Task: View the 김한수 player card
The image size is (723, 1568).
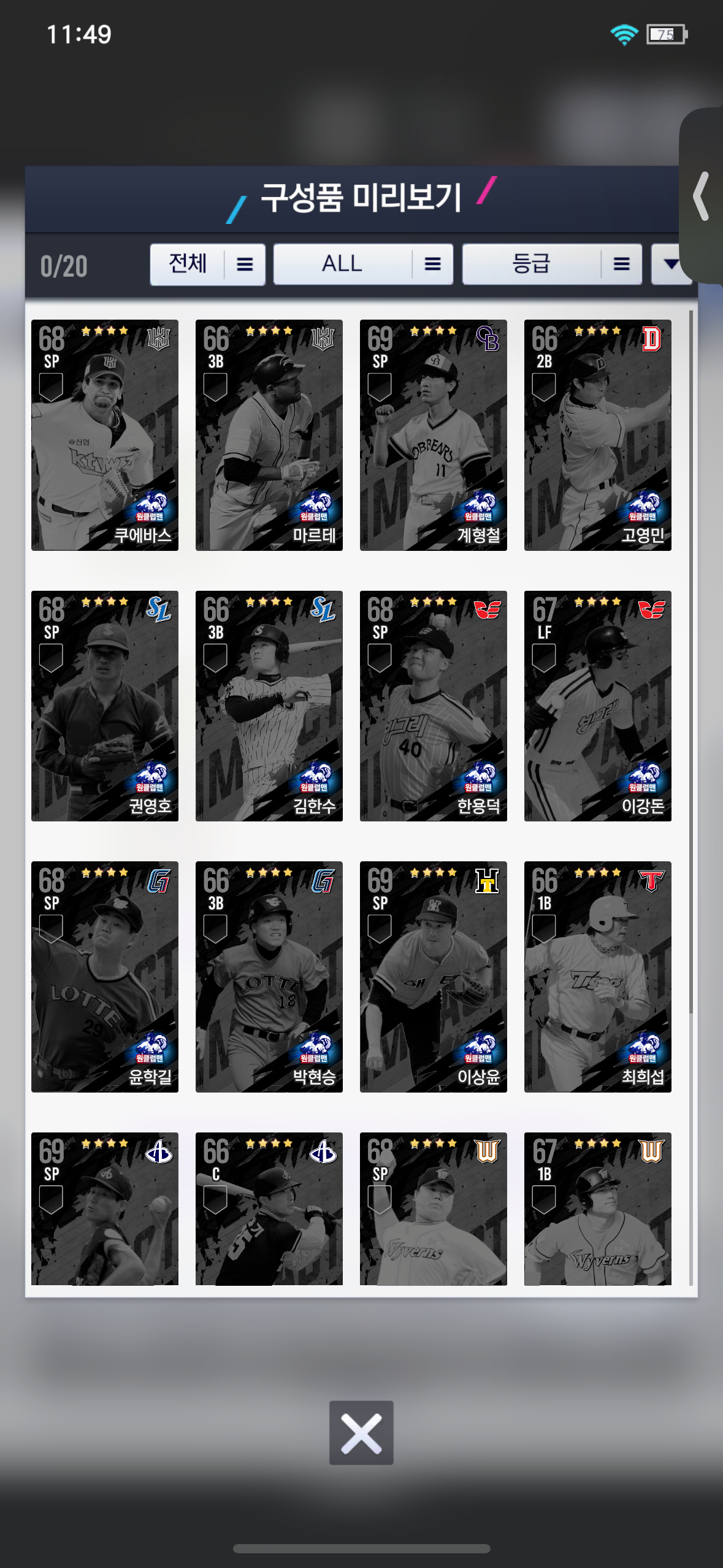Action: (269, 705)
